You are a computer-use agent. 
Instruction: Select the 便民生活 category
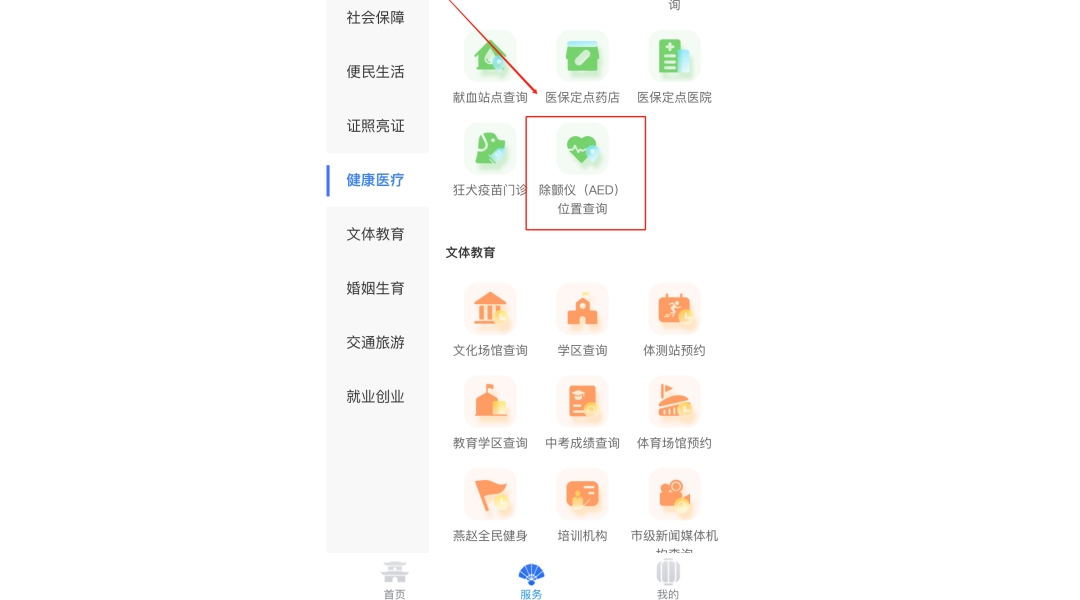376,72
